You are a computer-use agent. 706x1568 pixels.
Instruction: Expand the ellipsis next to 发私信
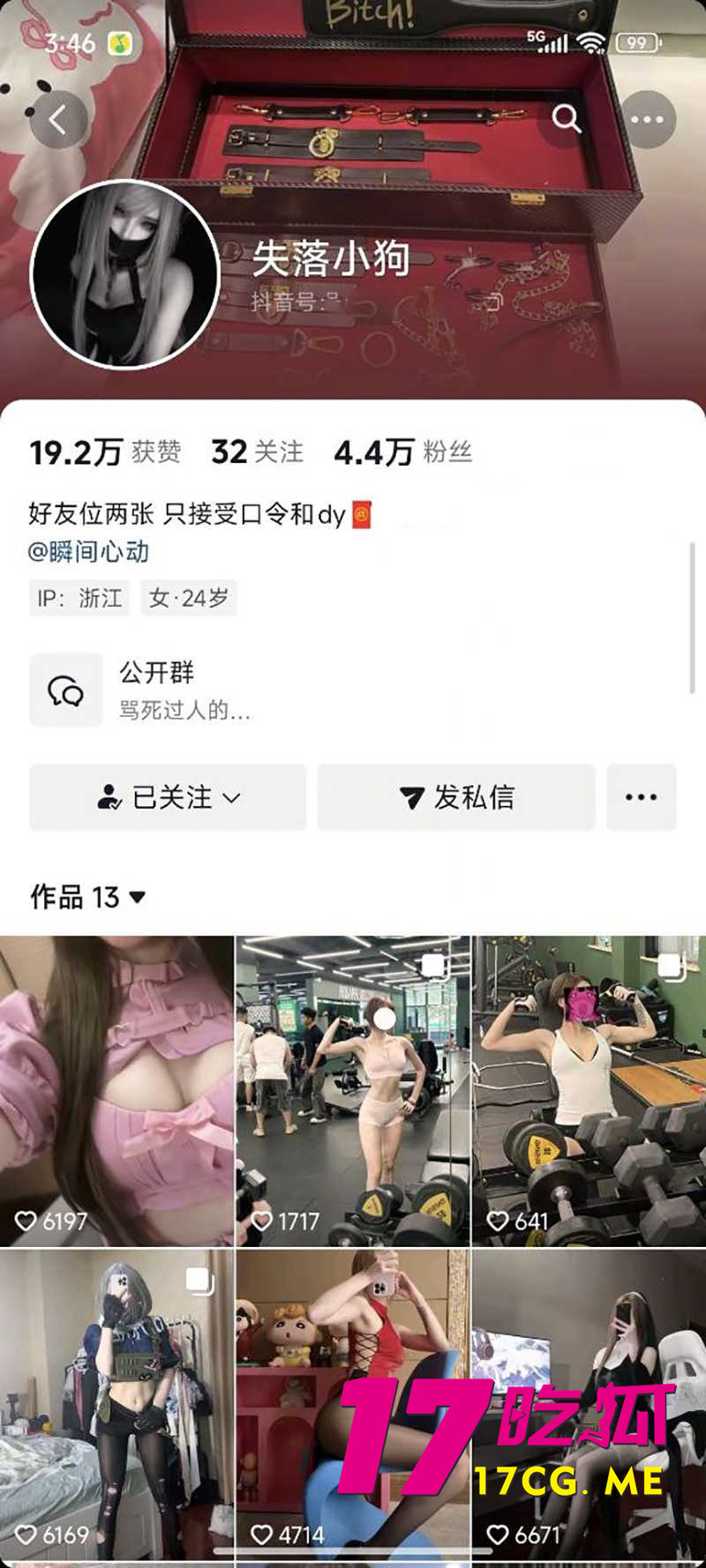click(642, 797)
